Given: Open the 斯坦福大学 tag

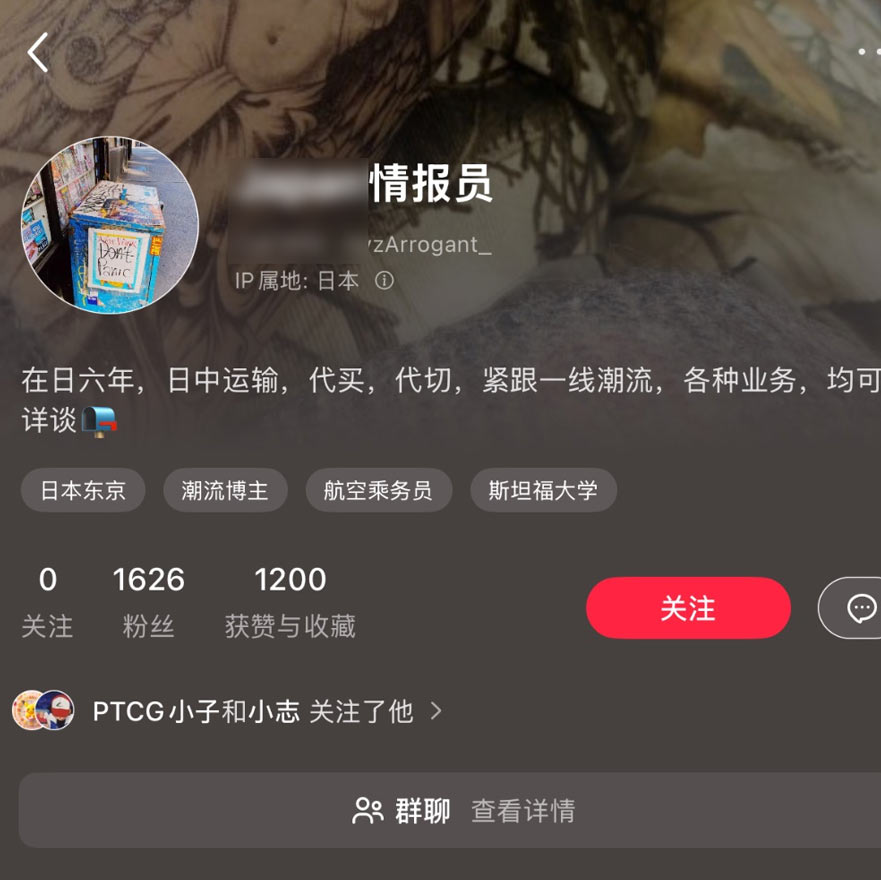Looking at the screenshot, I should point(543,491).
